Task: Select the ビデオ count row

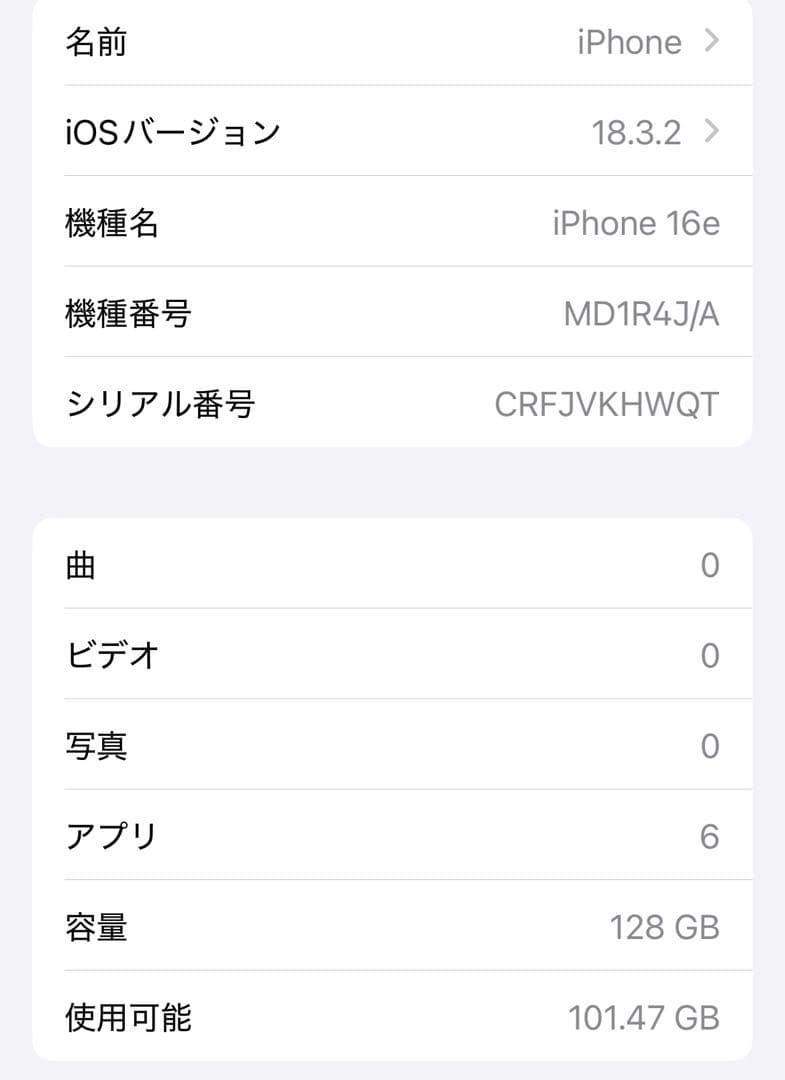Action: 392,655
